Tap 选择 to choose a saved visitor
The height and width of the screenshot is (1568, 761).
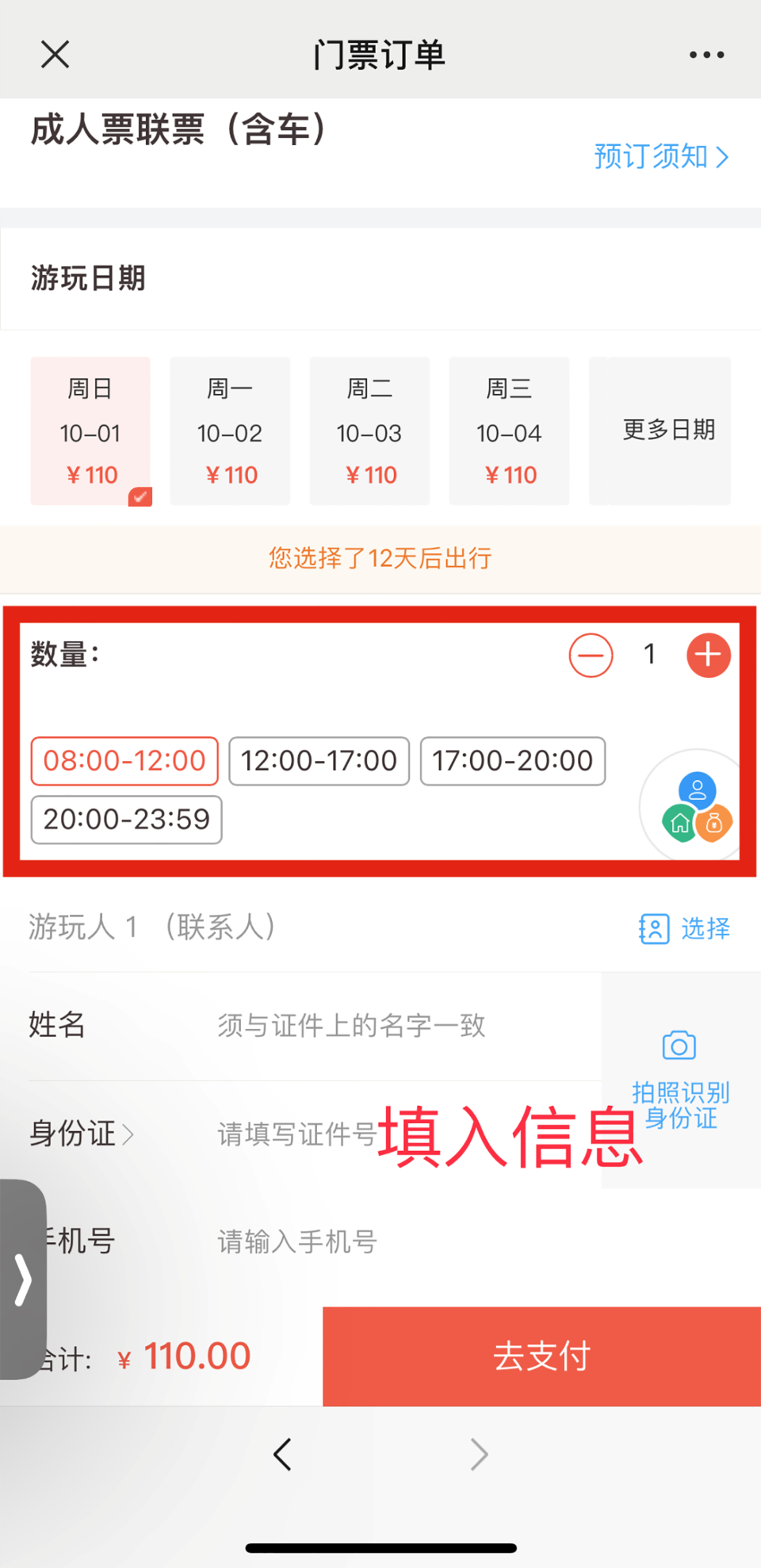pyautogui.click(x=685, y=928)
